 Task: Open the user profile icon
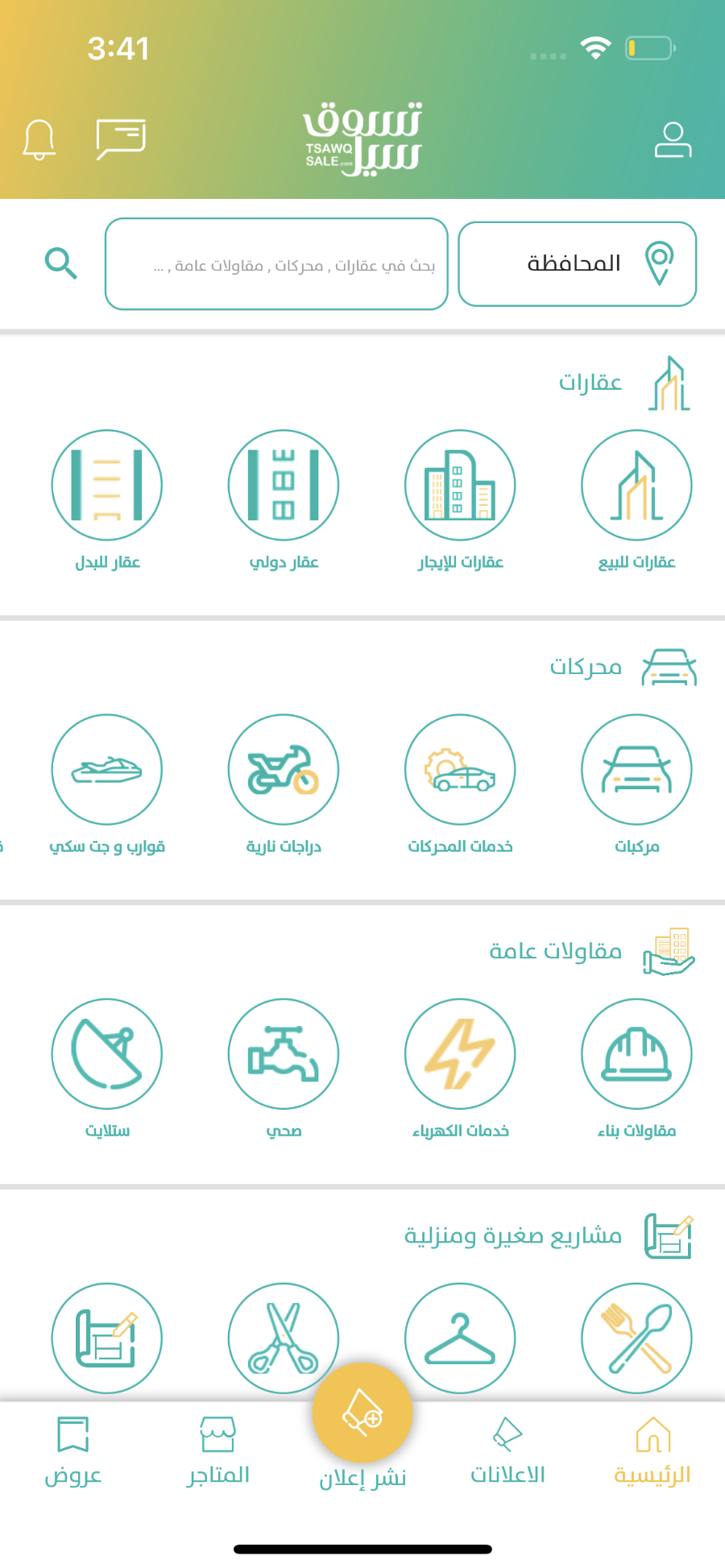[673, 140]
